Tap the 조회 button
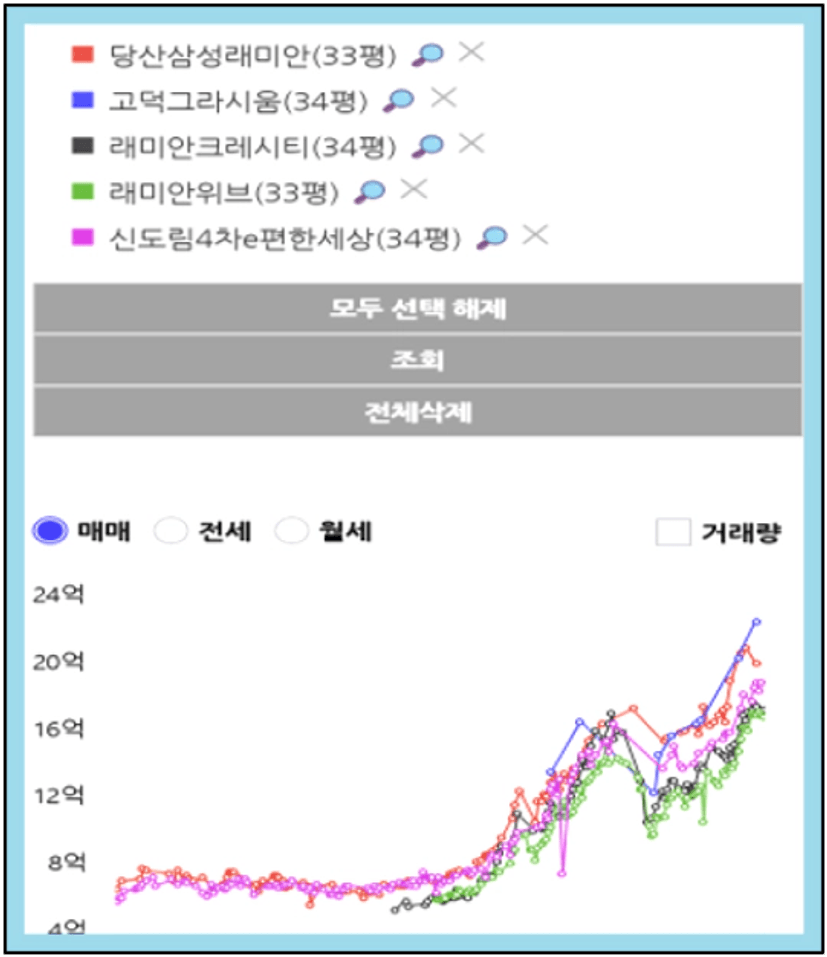Image resolution: width=827 pixels, height=957 pixels. click(x=417, y=360)
